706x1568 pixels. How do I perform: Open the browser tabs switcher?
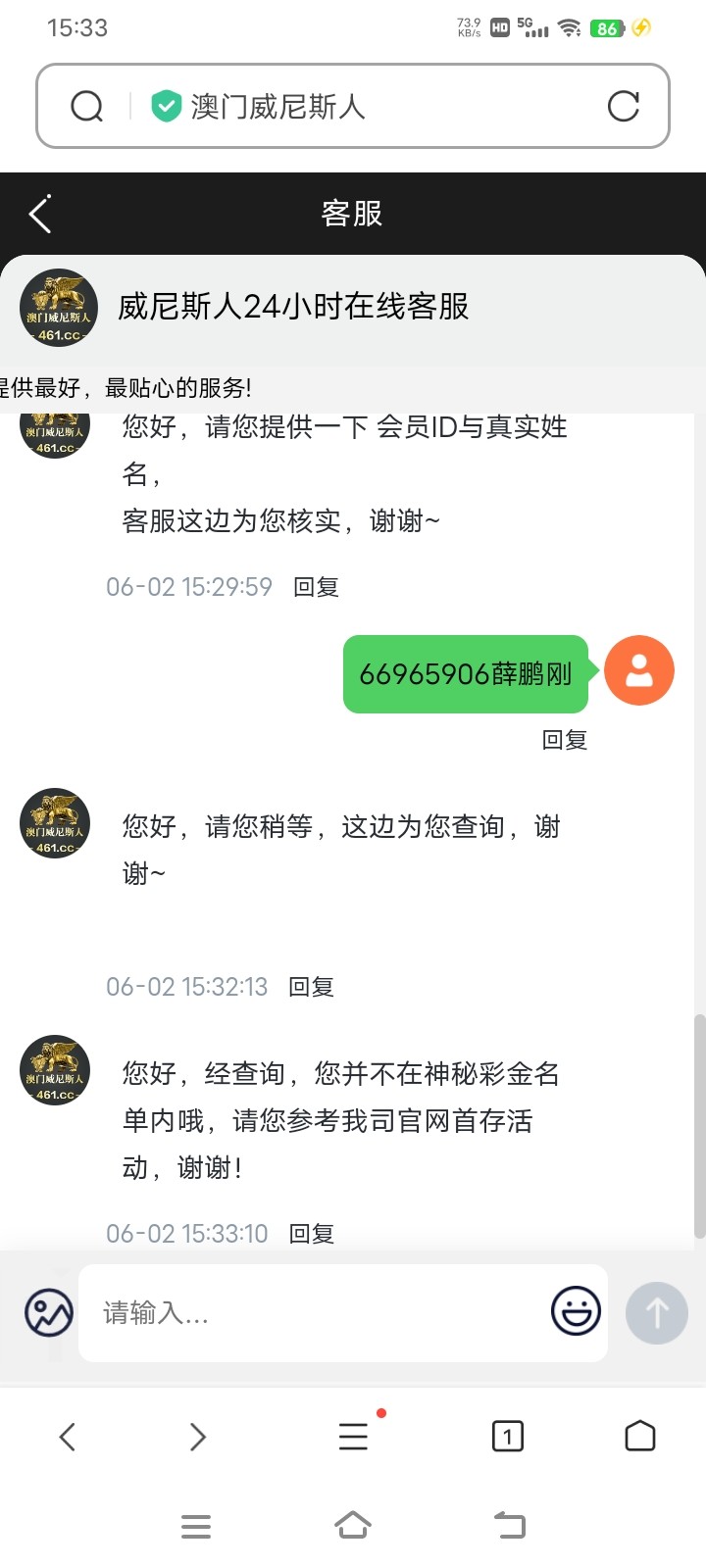coord(507,1437)
